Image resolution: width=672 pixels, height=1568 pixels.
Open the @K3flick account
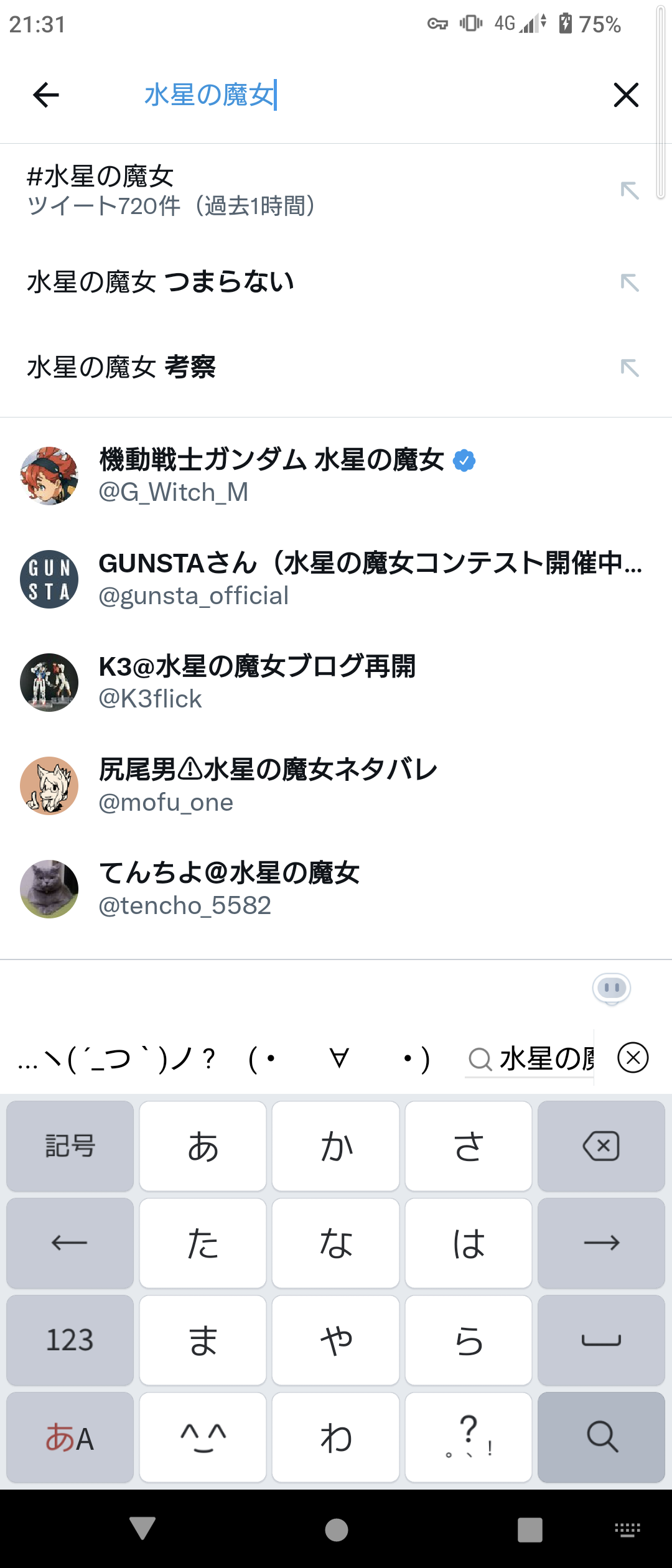[x=257, y=682]
